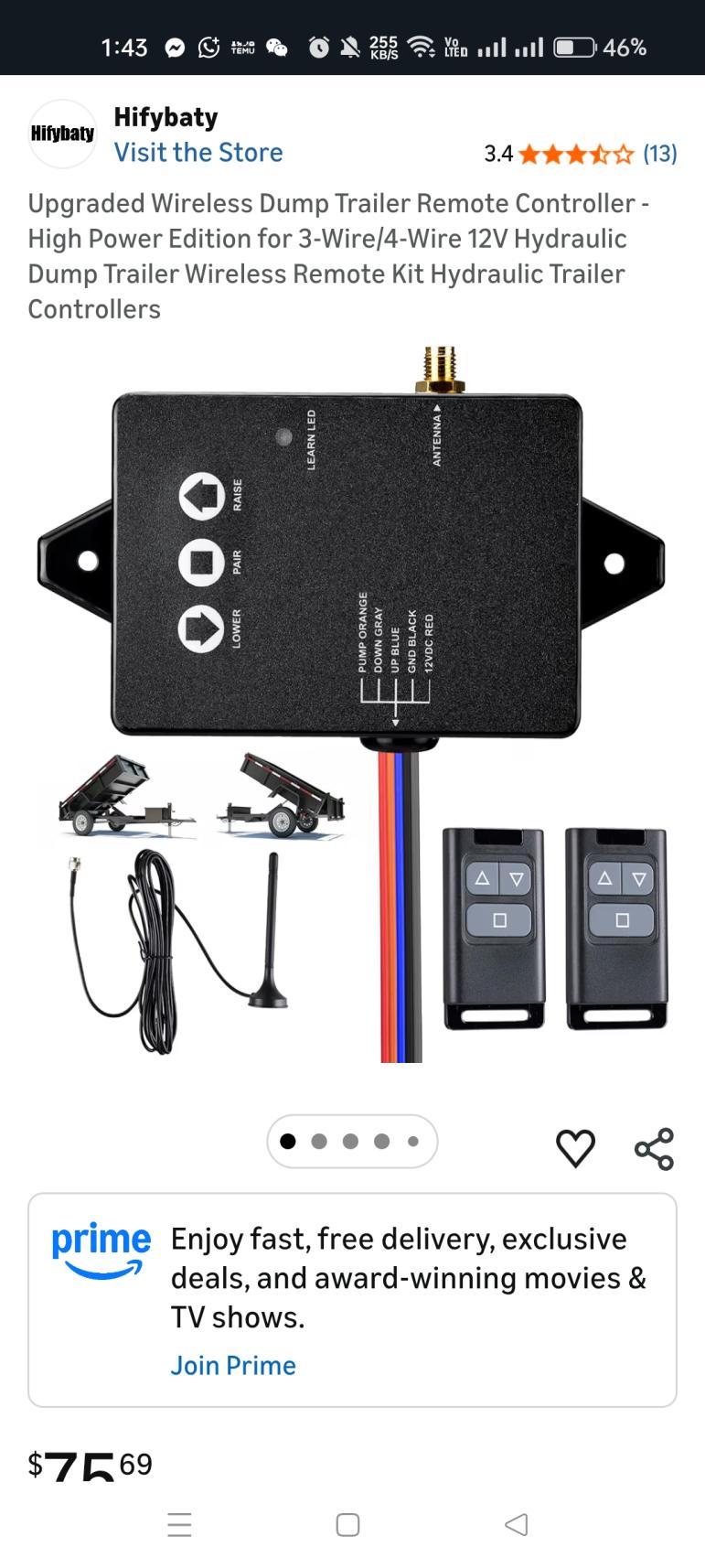This screenshot has width=705, height=1568.
Task: Go to the system home screen
Action: 347,1524
